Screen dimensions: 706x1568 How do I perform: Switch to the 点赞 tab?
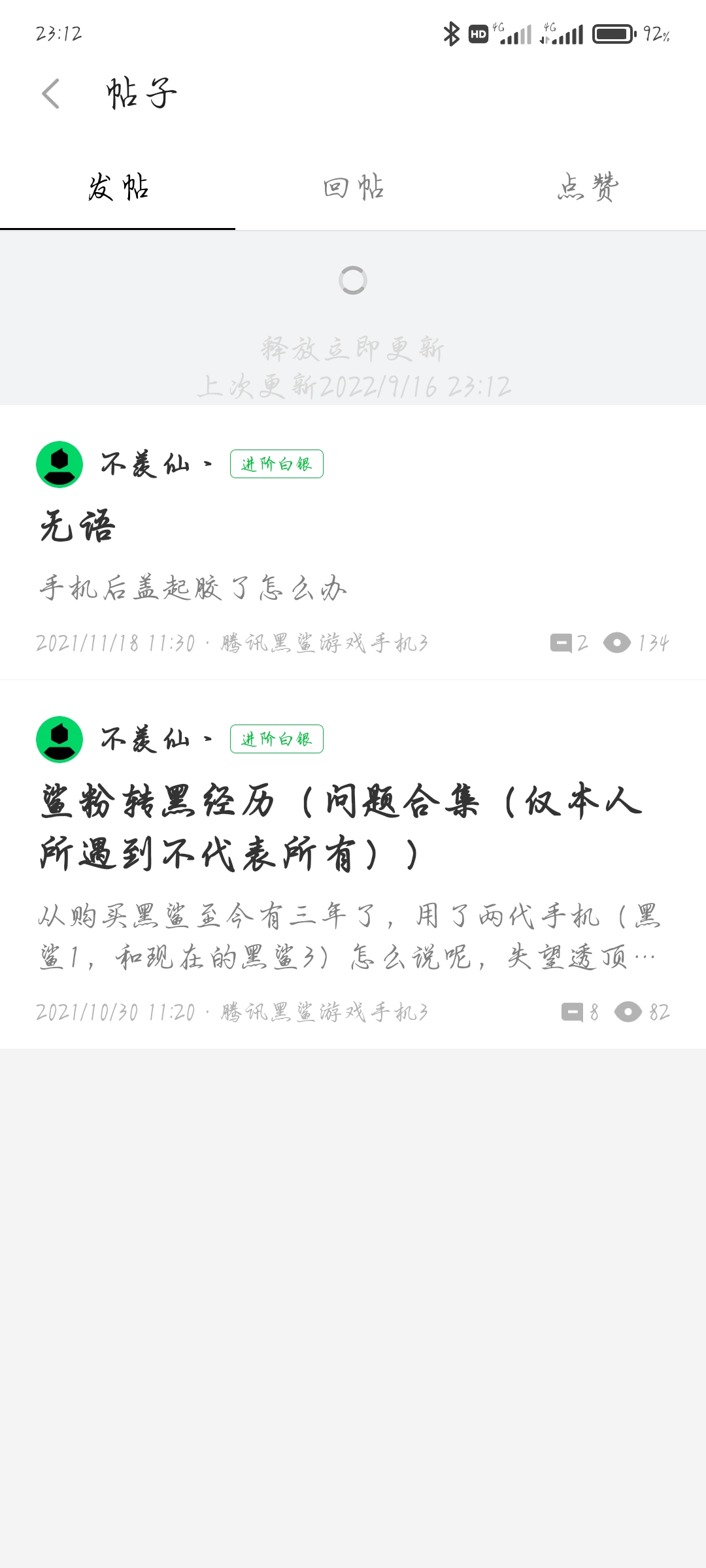(x=588, y=188)
